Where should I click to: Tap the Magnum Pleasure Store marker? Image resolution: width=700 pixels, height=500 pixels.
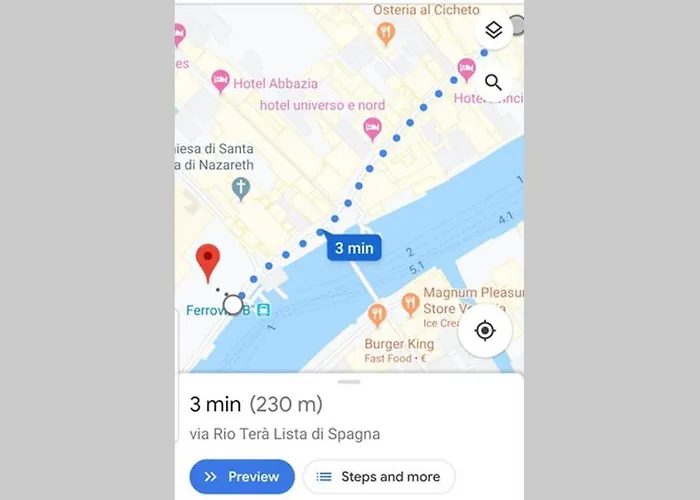410,302
